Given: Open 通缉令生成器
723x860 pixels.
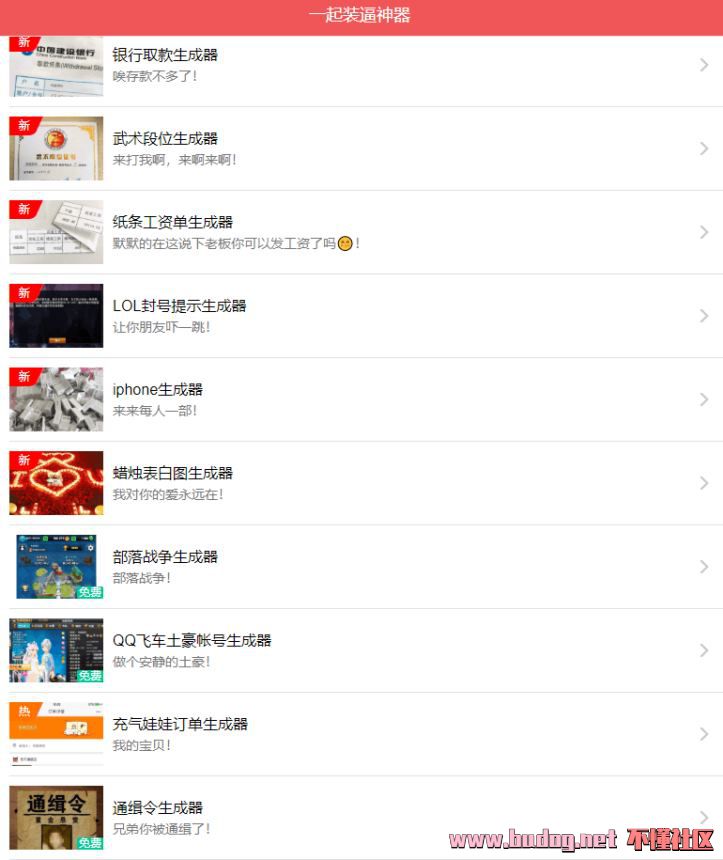Looking at the screenshot, I should click(158, 808).
